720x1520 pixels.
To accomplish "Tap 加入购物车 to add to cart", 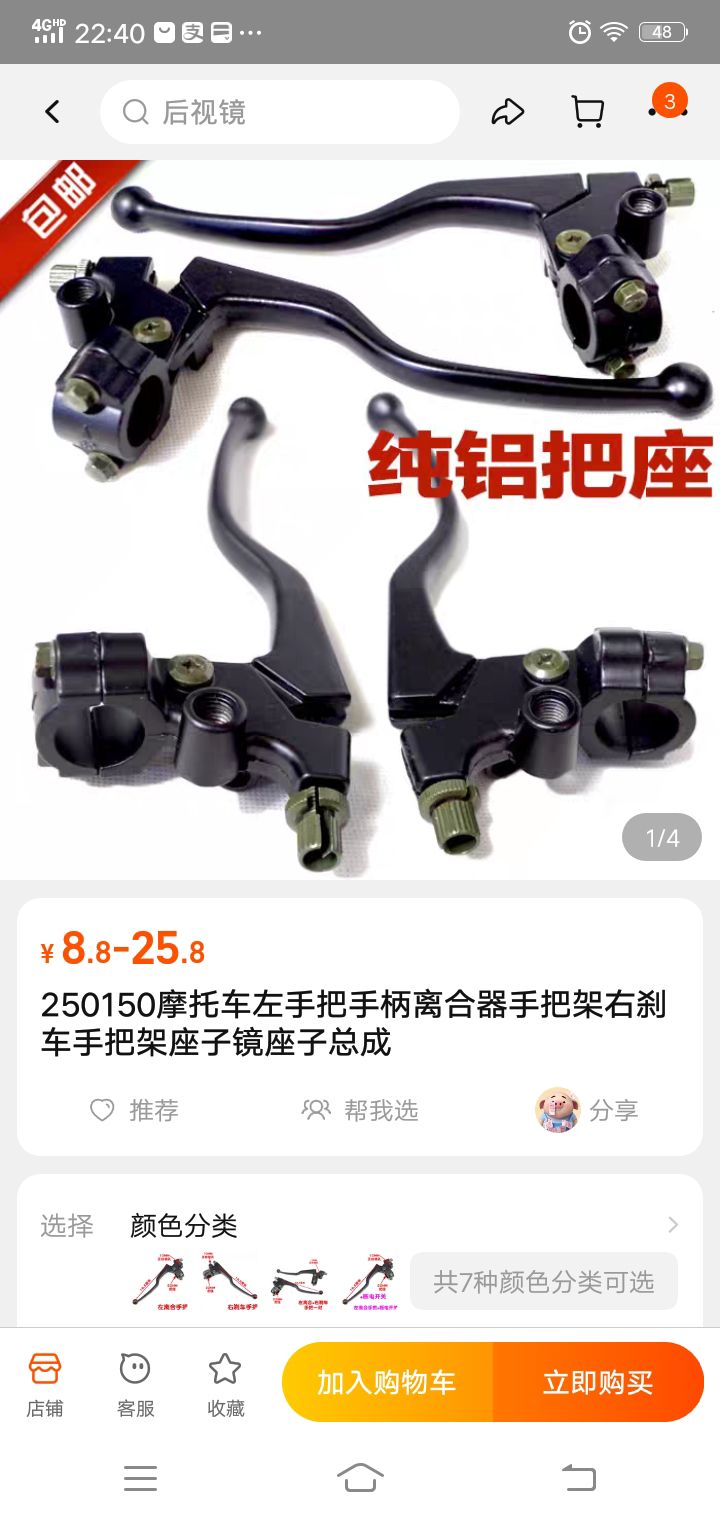I will pos(387,1383).
